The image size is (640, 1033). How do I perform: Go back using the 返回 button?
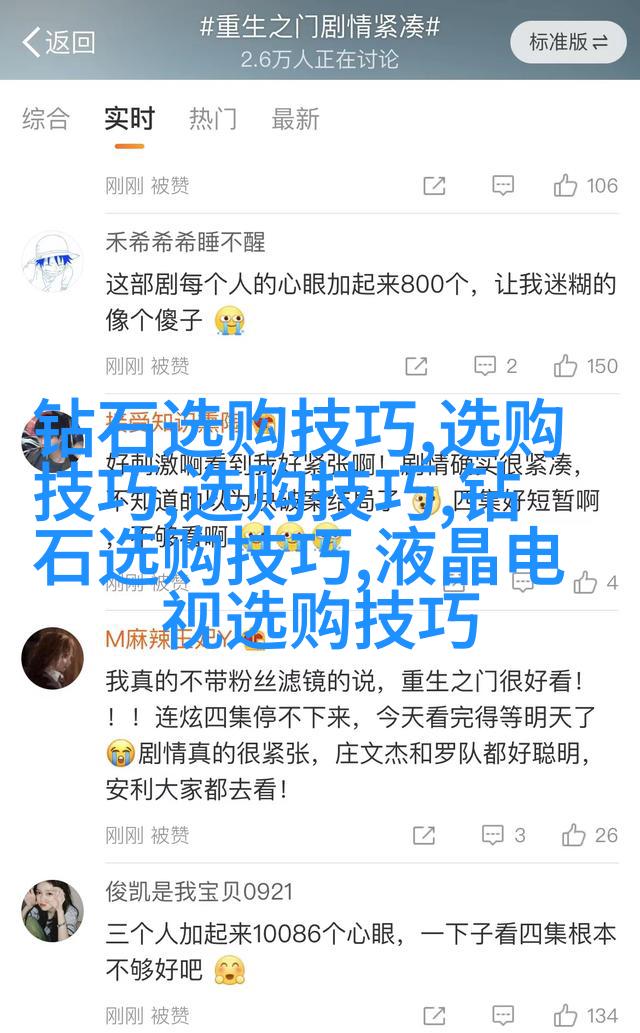pos(58,42)
